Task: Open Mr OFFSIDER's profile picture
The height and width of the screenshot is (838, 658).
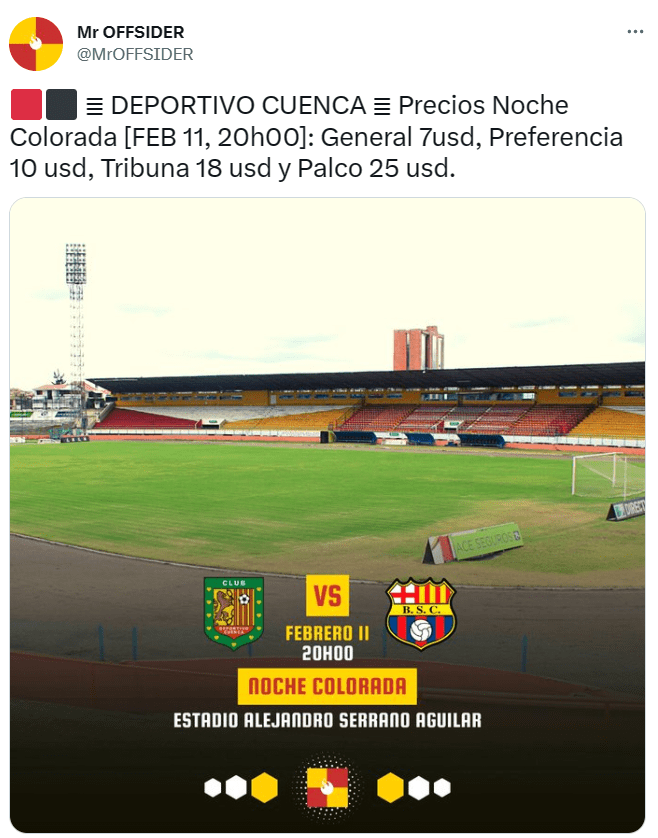Action: tap(36, 44)
